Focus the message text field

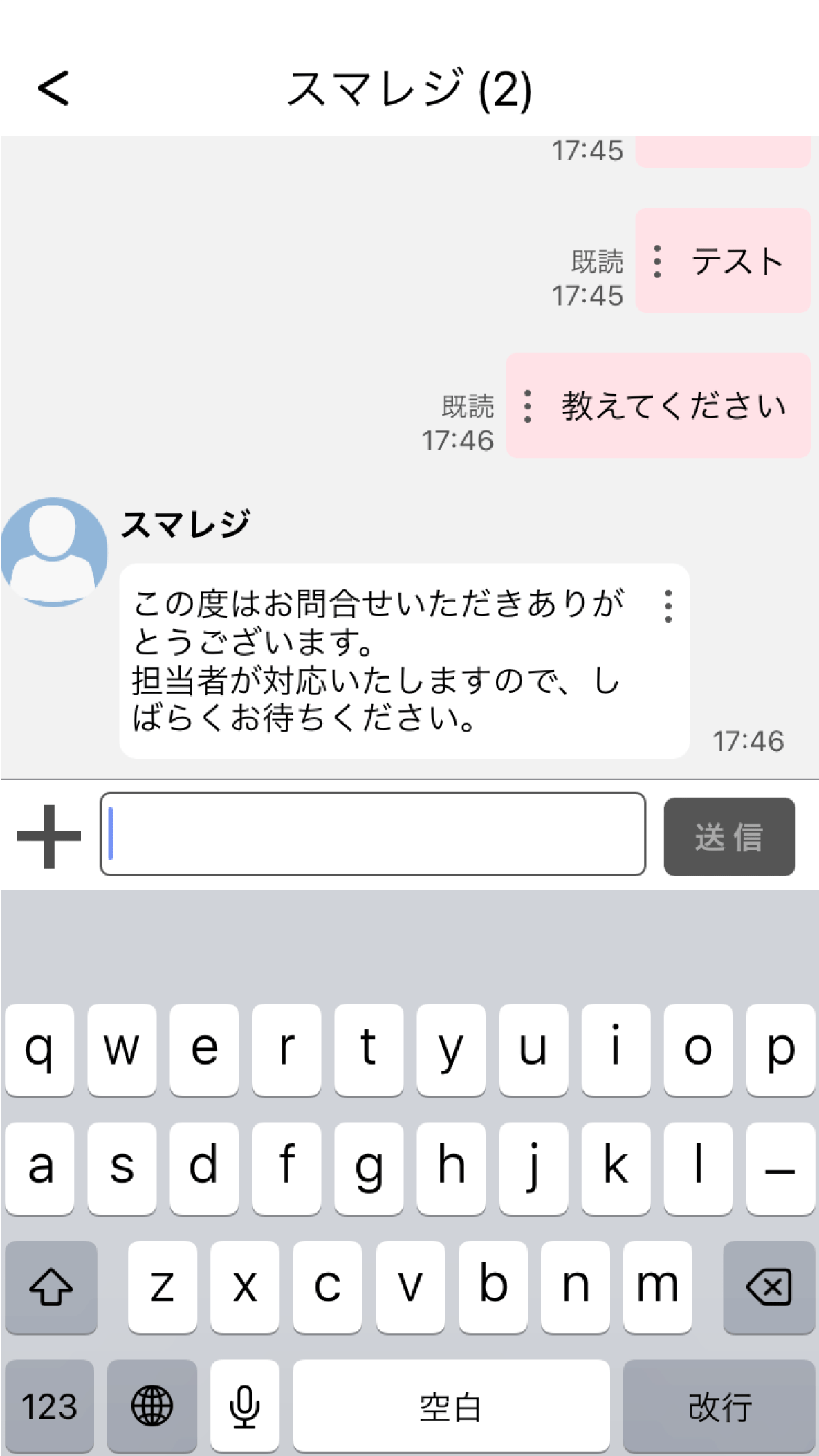(373, 834)
